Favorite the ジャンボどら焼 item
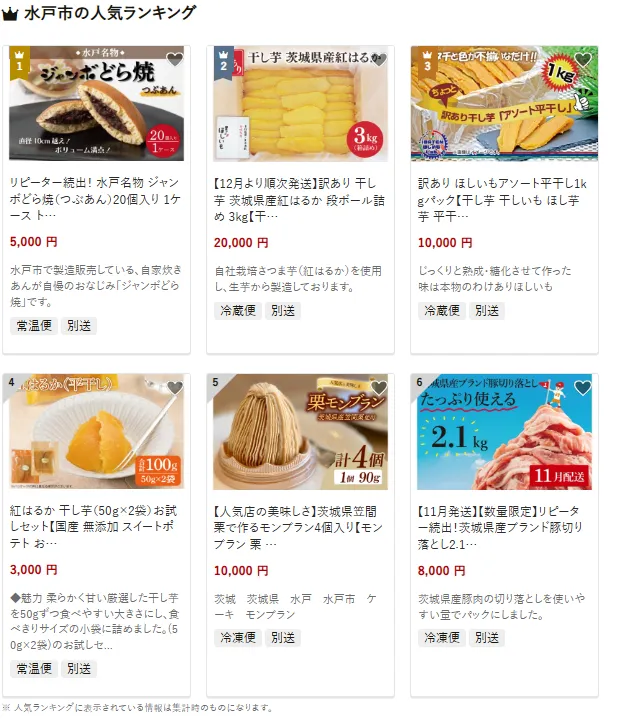621x724 pixels. click(175, 60)
